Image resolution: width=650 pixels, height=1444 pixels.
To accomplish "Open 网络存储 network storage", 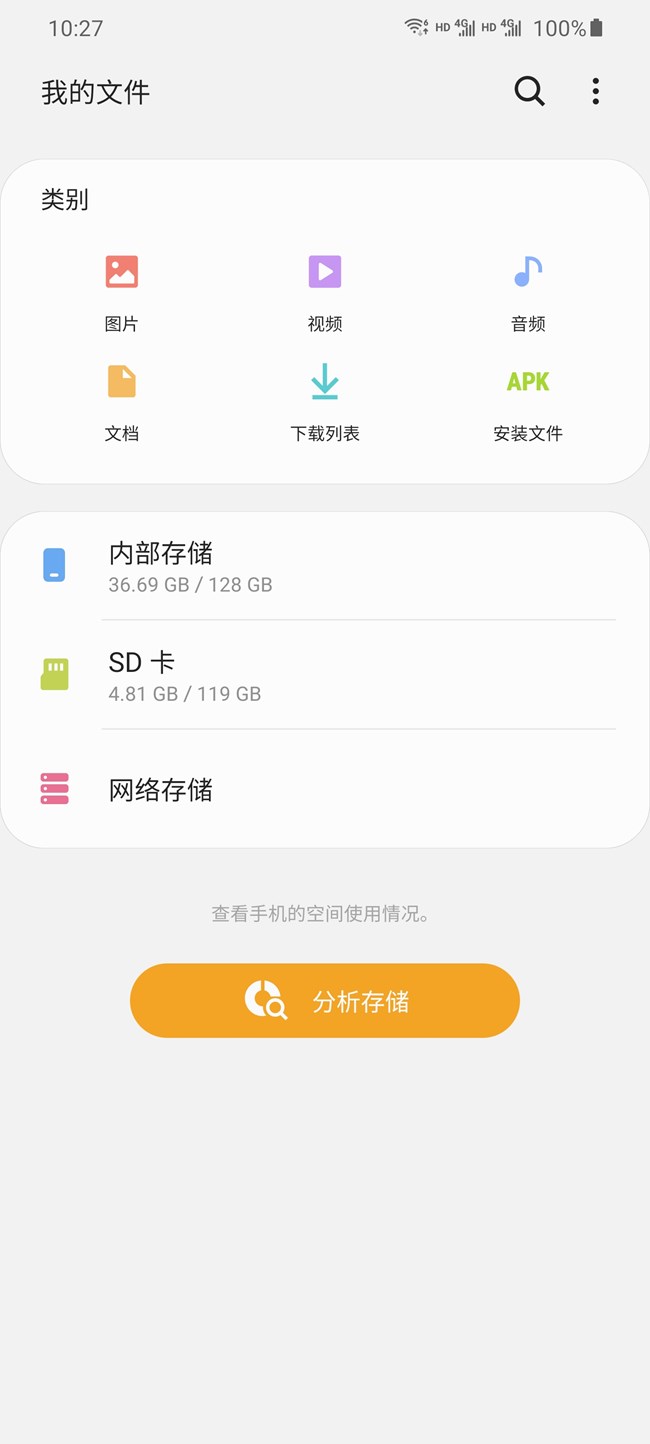I will pyautogui.click(x=325, y=789).
